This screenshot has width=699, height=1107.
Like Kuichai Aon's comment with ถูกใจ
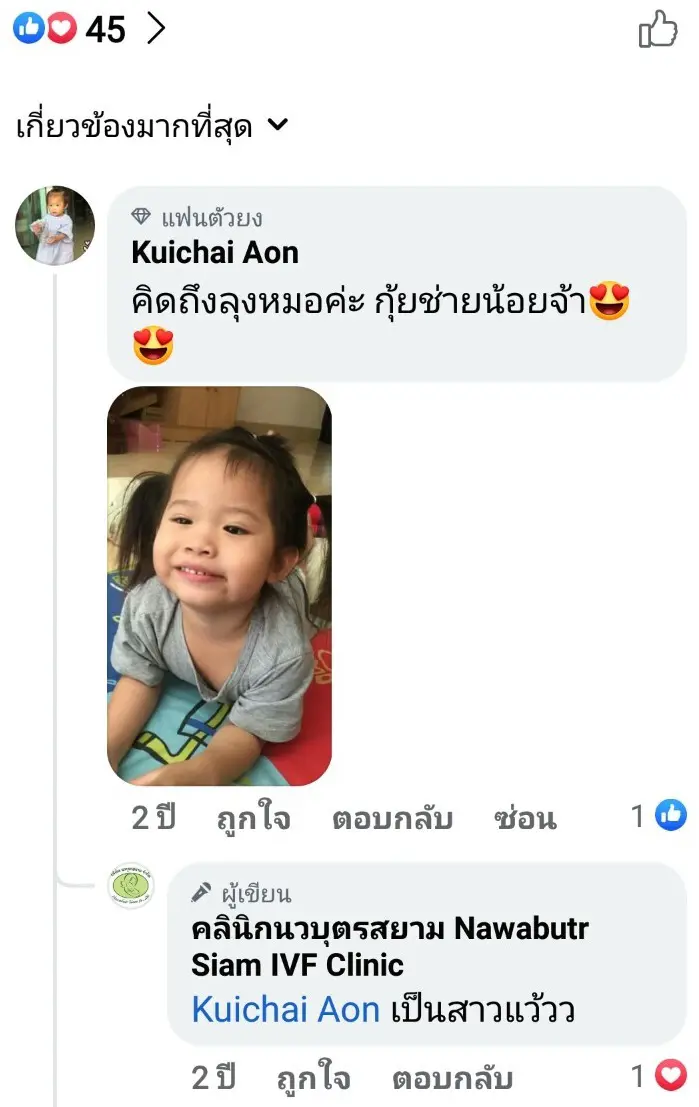click(254, 818)
